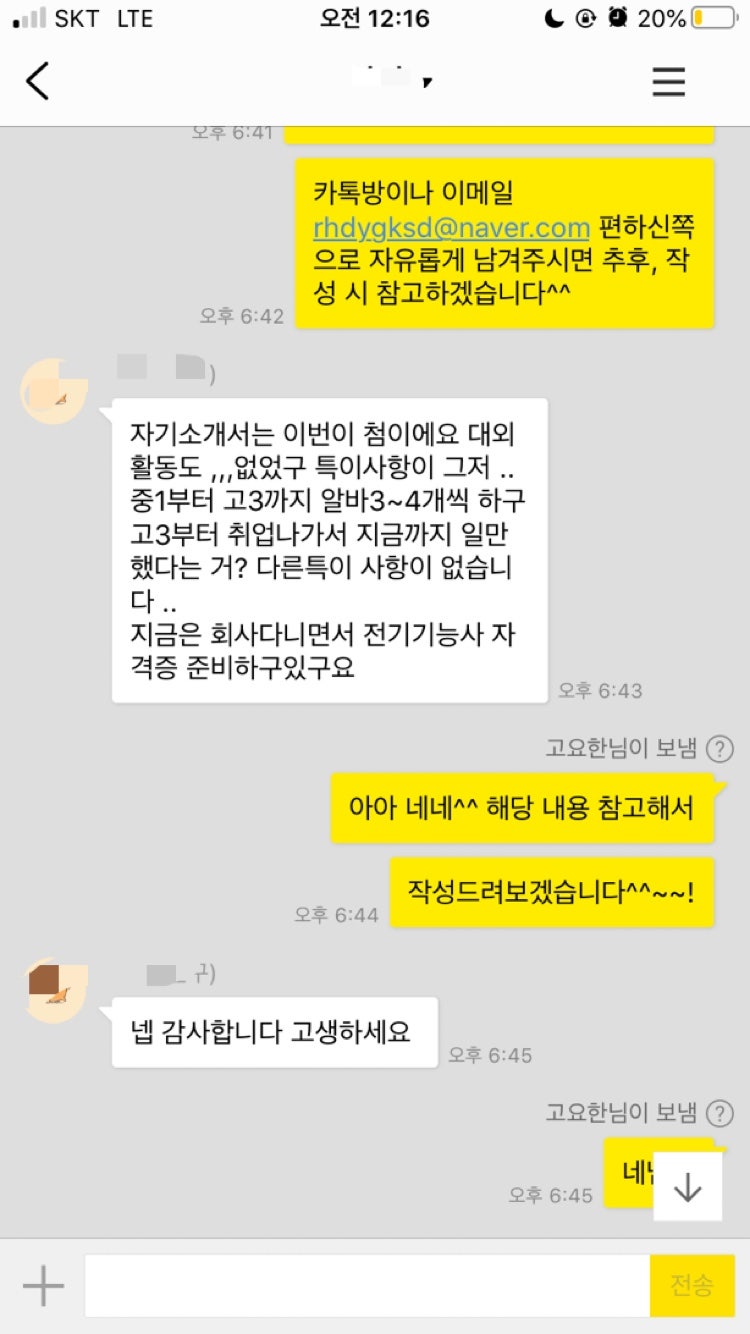The image size is (750, 1334).
Task: Tap the 전송 send button
Action: (x=692, y=1286)
